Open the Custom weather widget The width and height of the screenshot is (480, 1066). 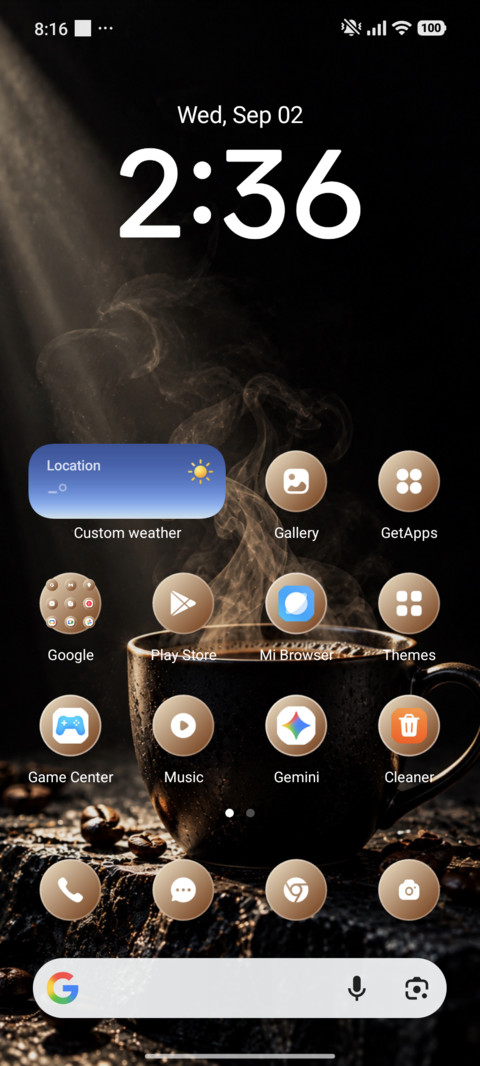(127, 481)
